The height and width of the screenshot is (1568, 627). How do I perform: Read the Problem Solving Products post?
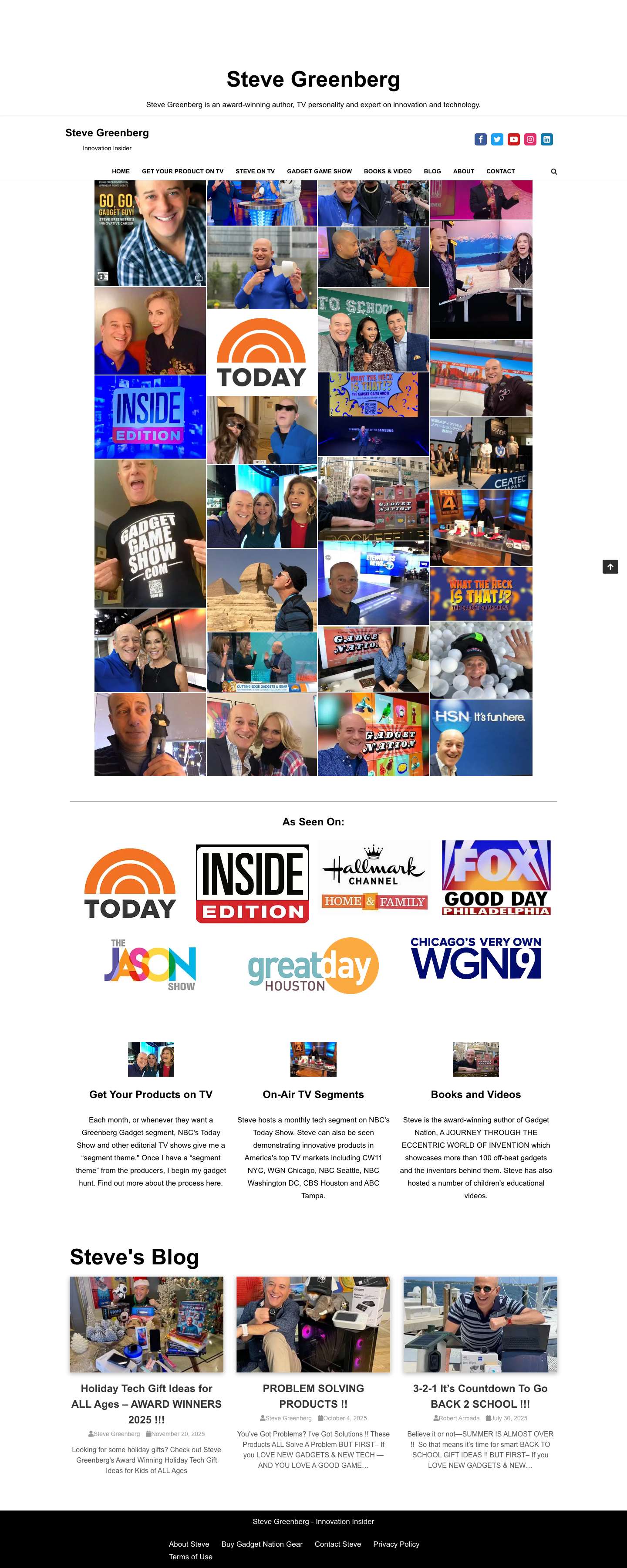pos(313,1396)
